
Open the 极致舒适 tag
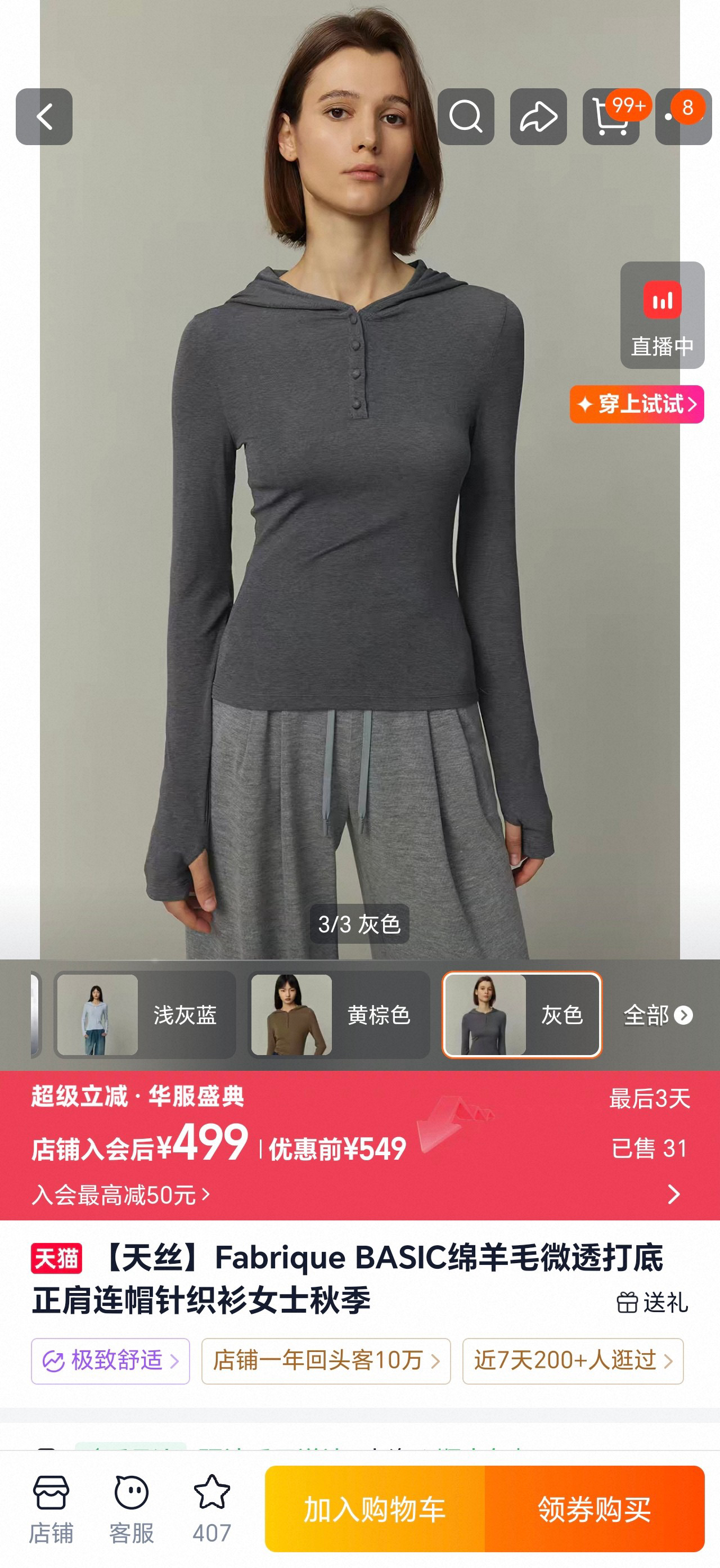(110, 1360)
